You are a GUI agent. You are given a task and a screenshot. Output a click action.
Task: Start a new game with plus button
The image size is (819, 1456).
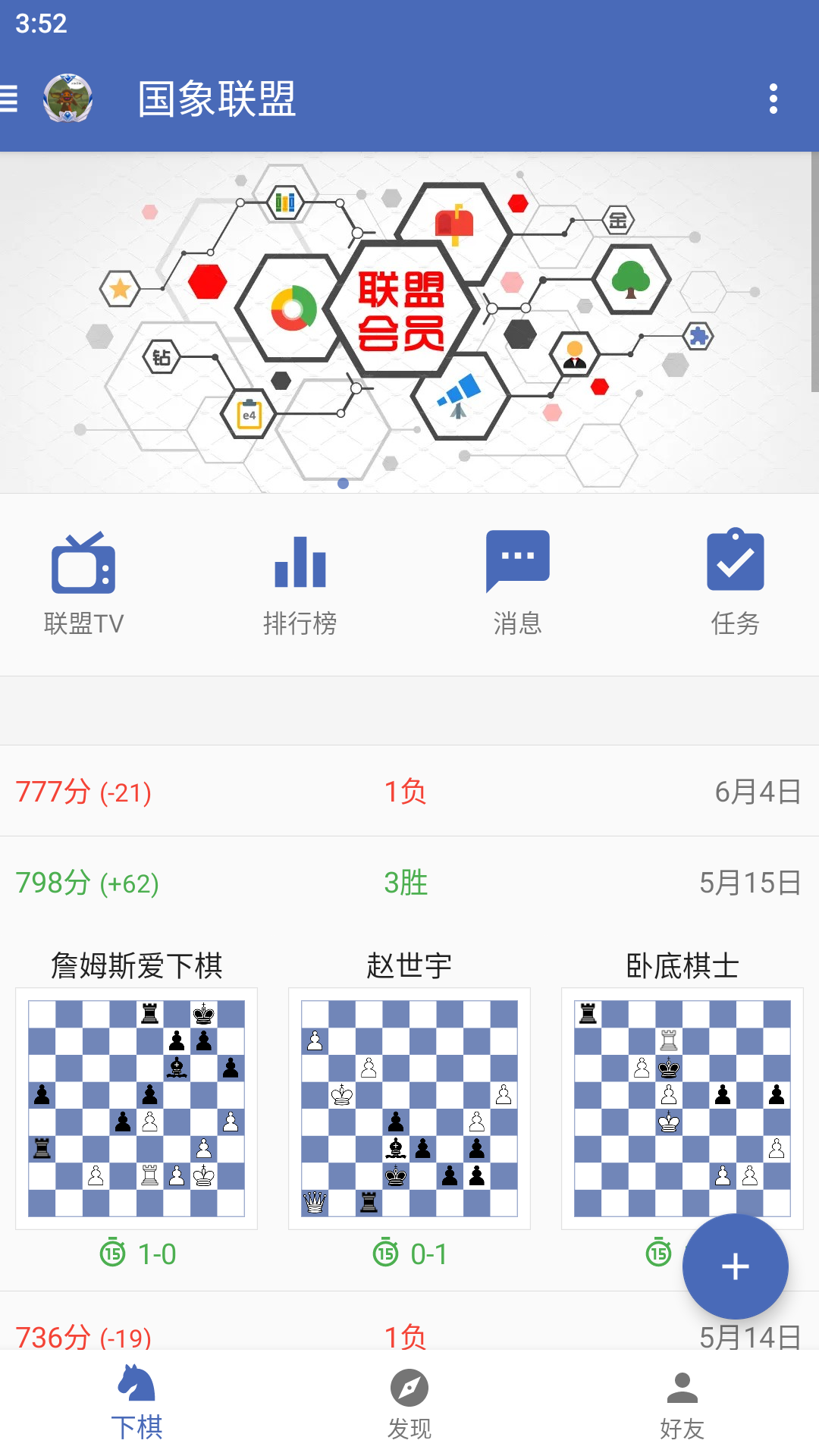tap(735, 1266)
